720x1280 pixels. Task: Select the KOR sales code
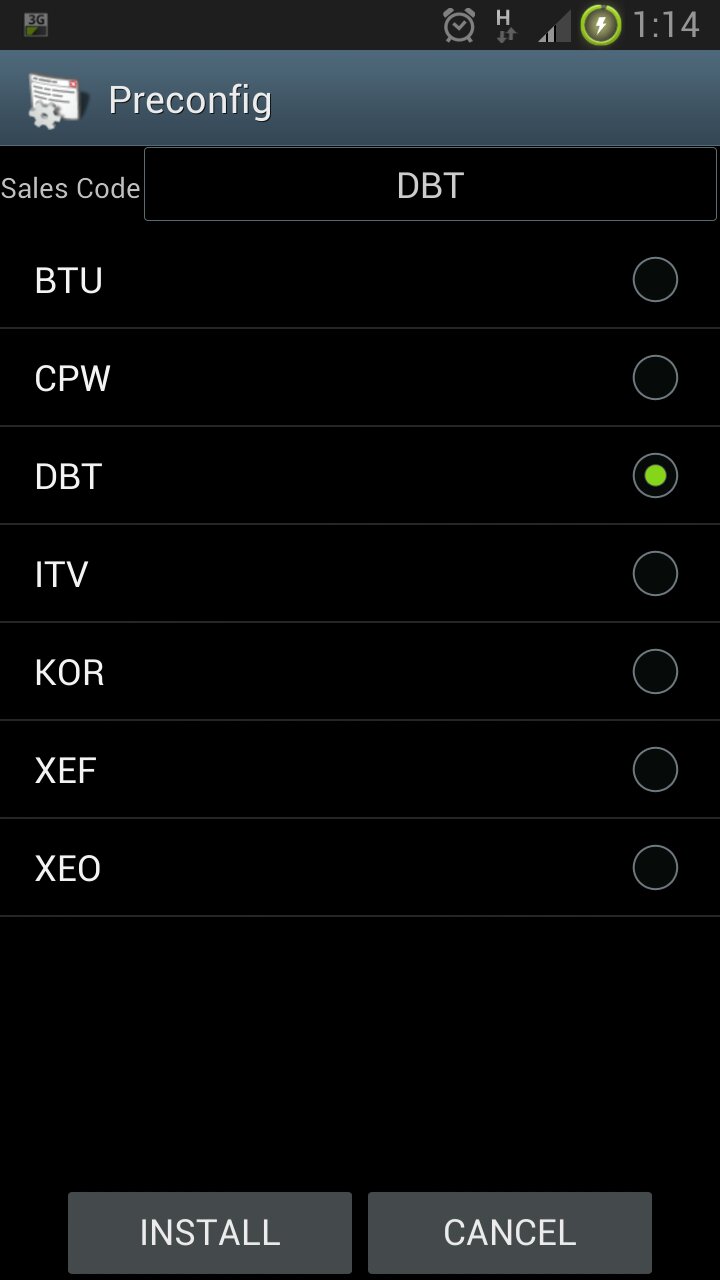click(360, 672)
